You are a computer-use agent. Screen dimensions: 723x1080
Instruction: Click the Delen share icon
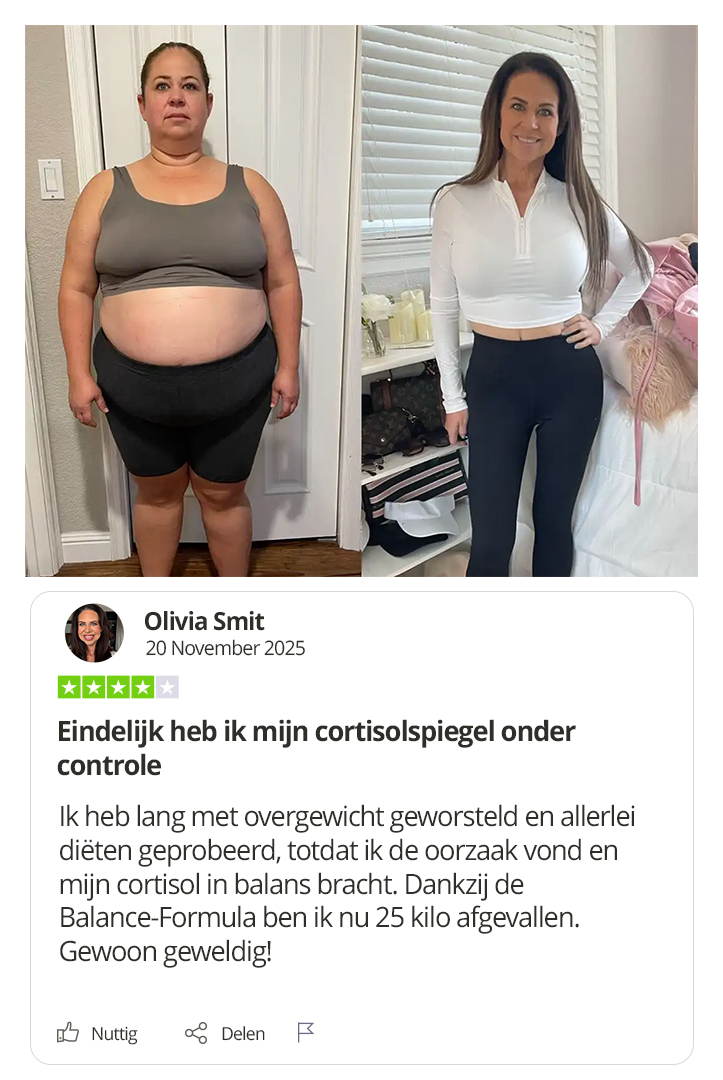(x=198, y=1032)
